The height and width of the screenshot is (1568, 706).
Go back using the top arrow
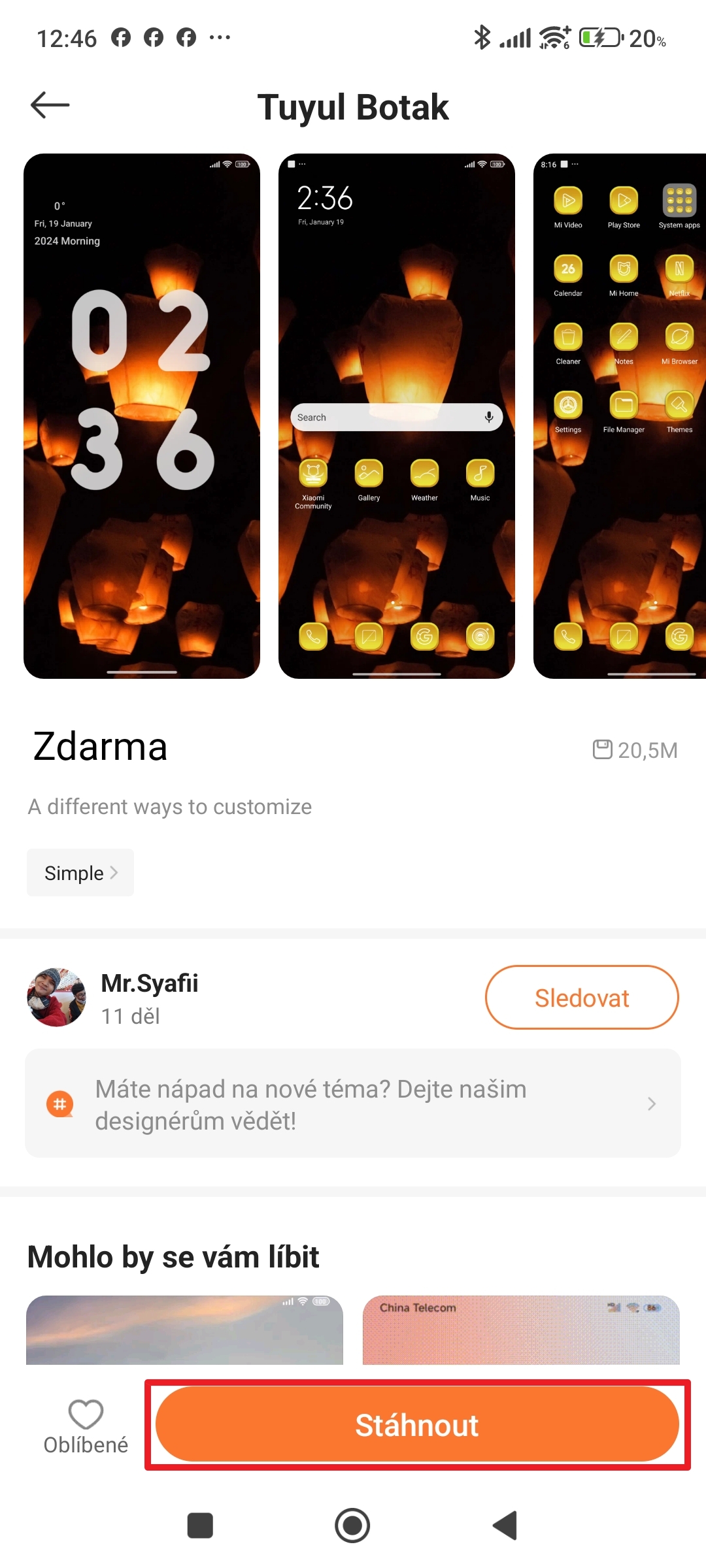tap(50, 105)
